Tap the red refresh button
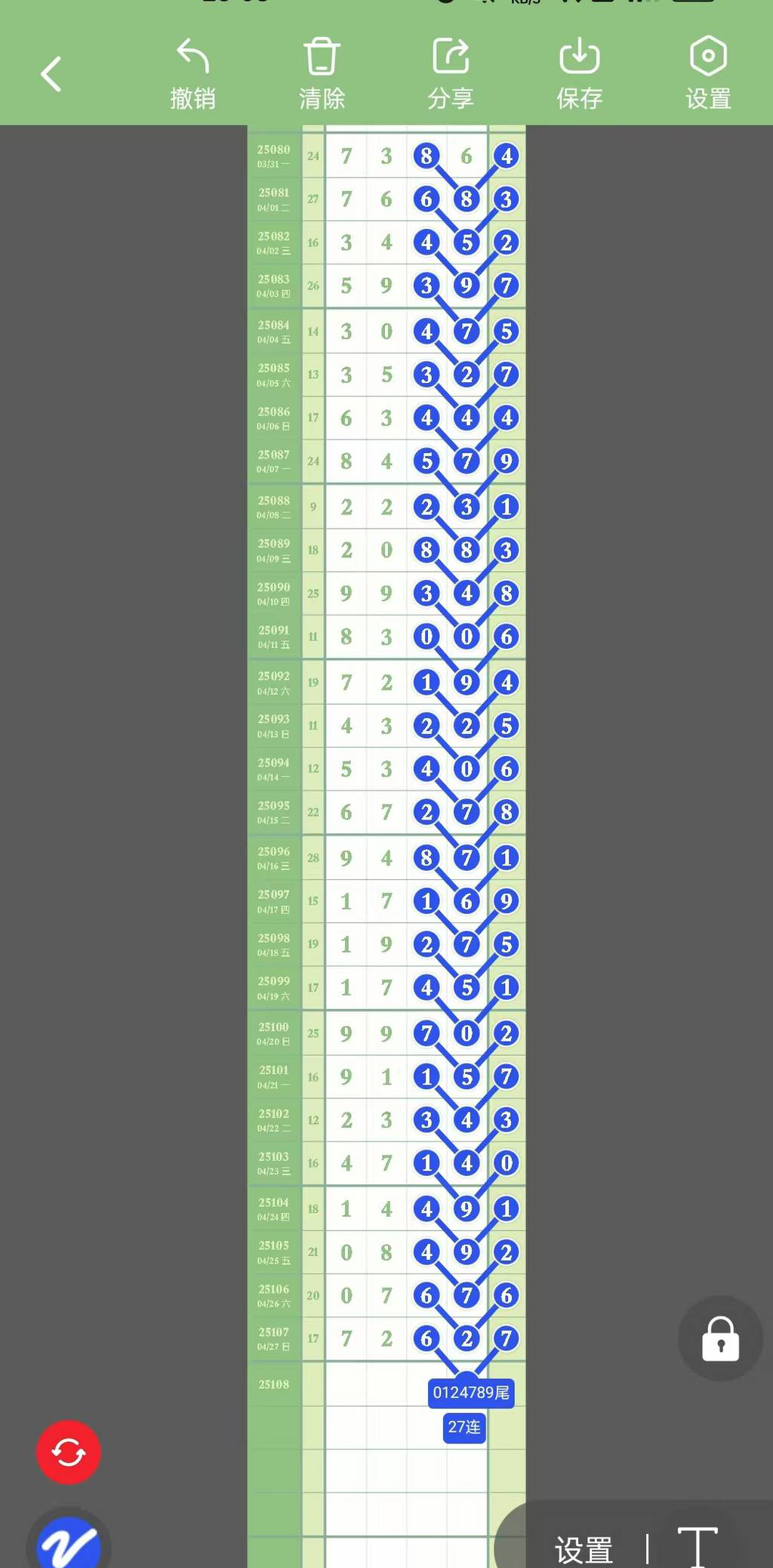 69,1452
